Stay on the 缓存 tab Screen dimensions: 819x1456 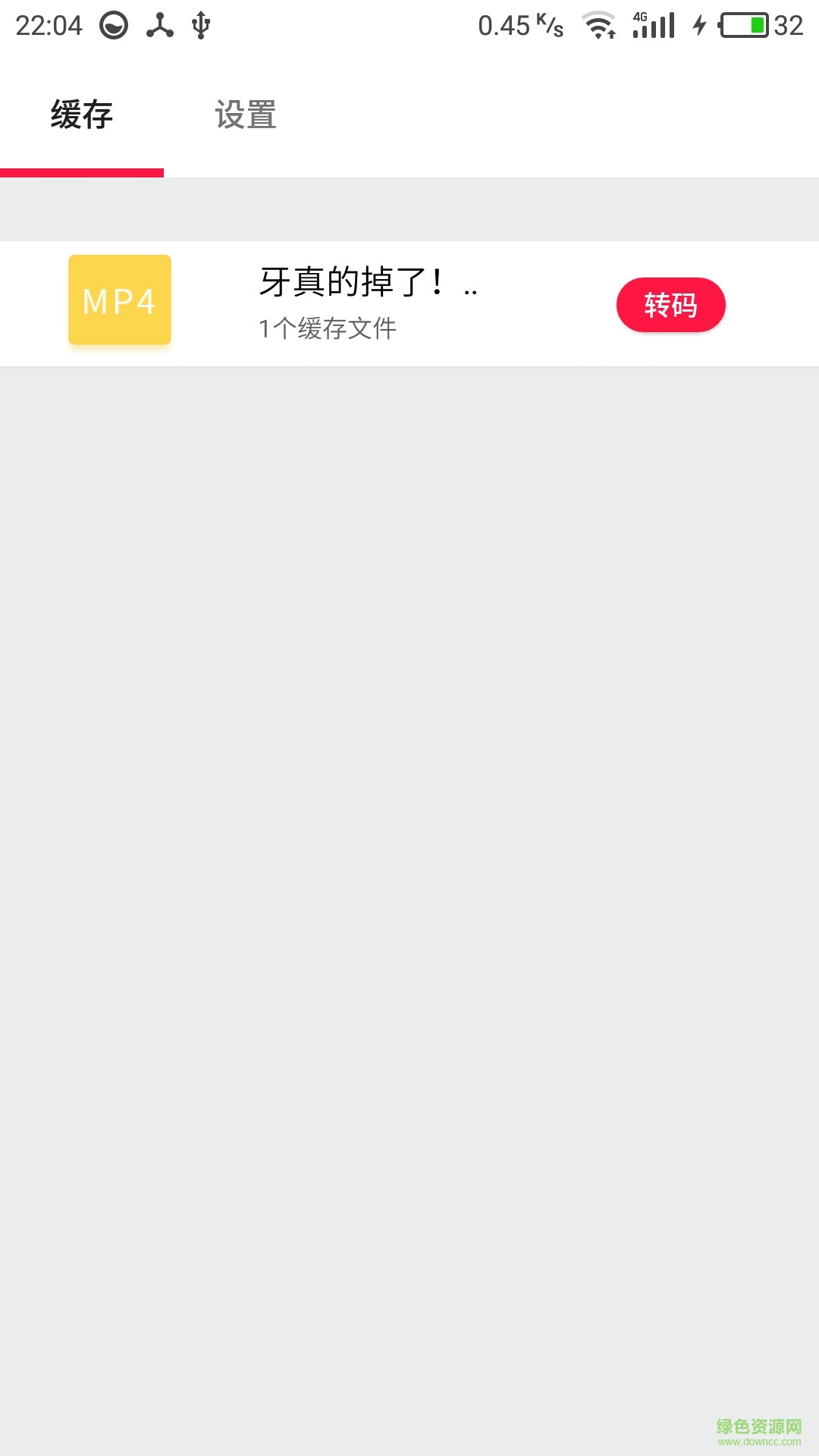click(x=81, y=115)
